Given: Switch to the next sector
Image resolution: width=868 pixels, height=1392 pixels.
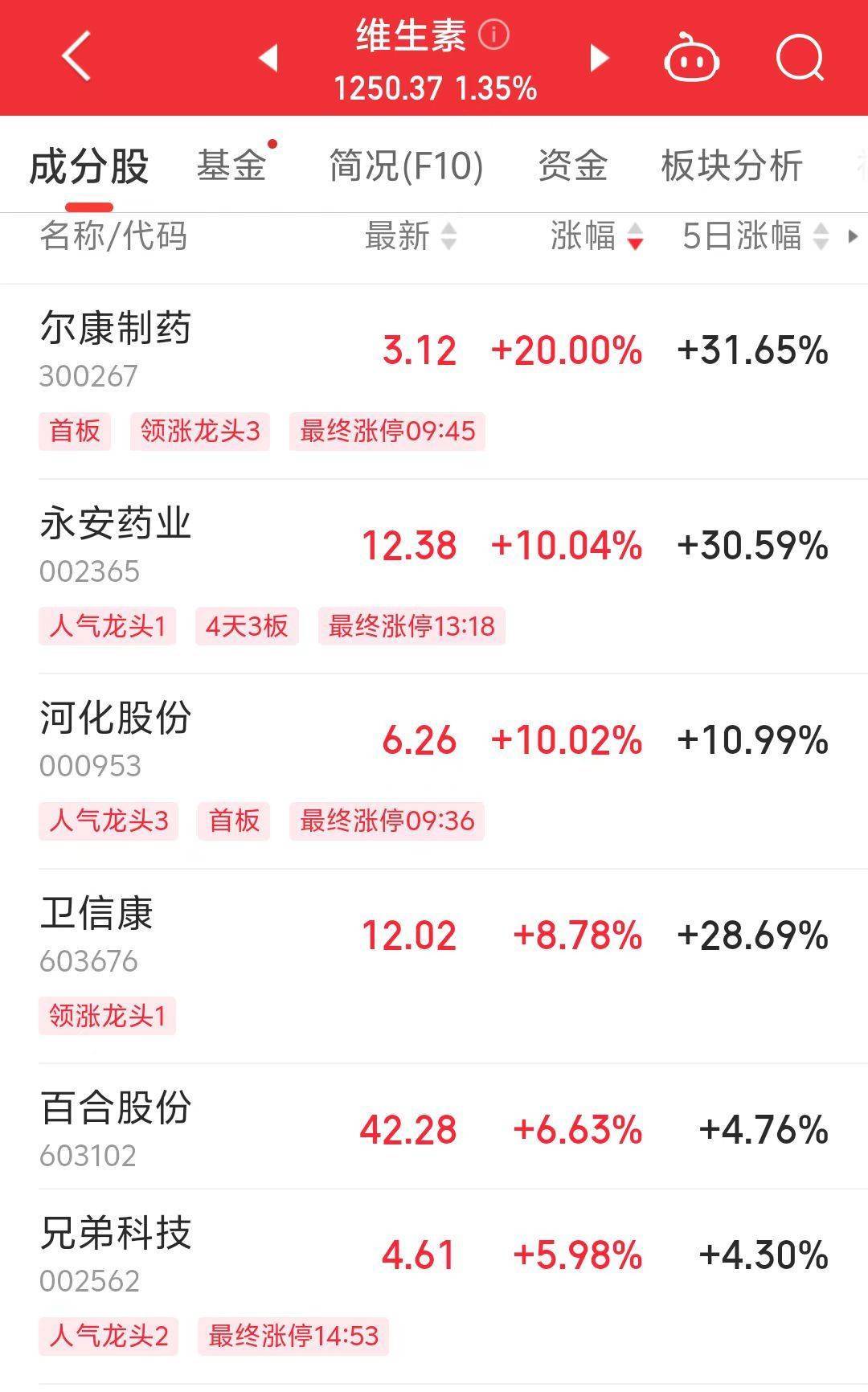Looking at the screenshot, I should 599,58.
